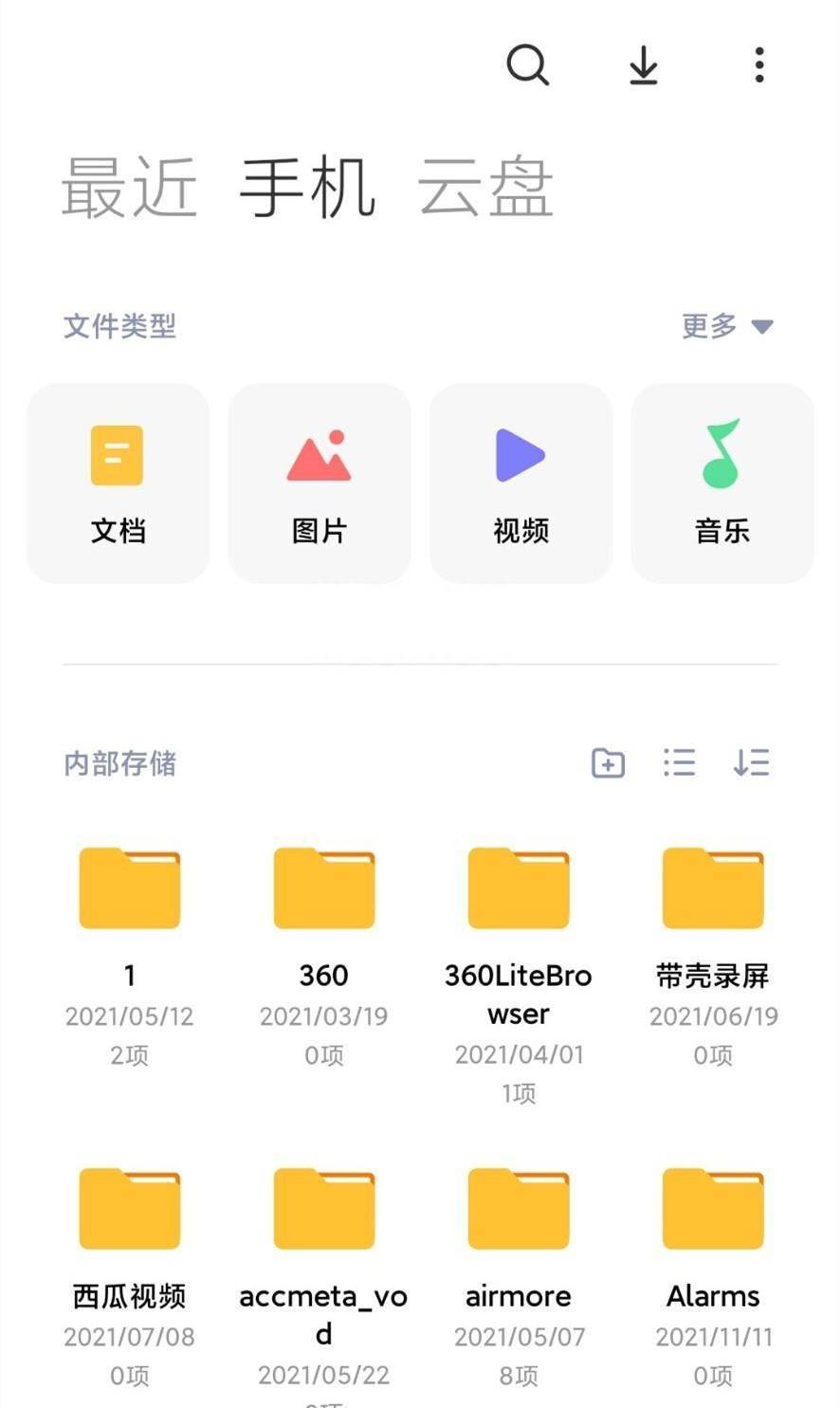Open the three-dot overflow menu
This screenshot has height=1408, width=840.
tap(758, 64)
